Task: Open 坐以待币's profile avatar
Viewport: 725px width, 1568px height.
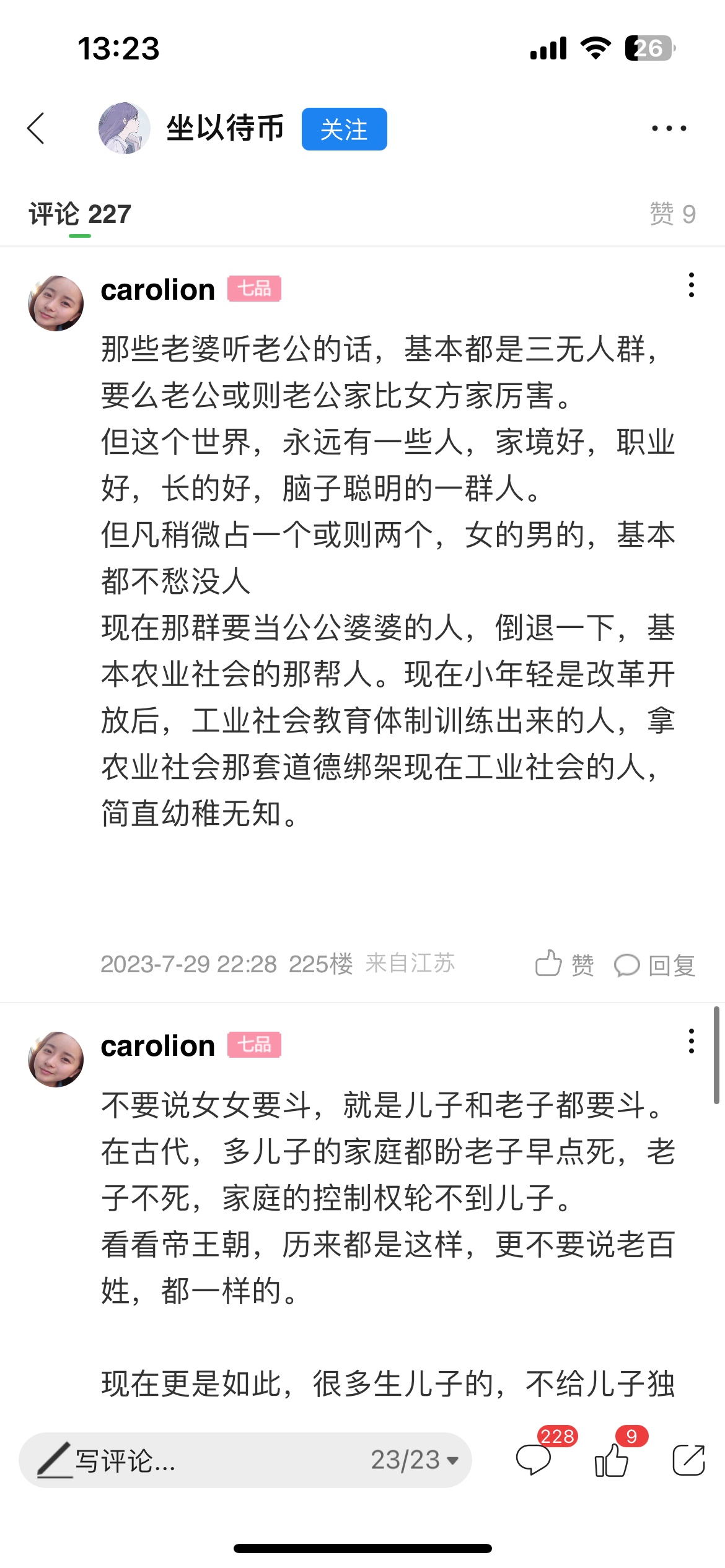Action: [x=125, y=128]
